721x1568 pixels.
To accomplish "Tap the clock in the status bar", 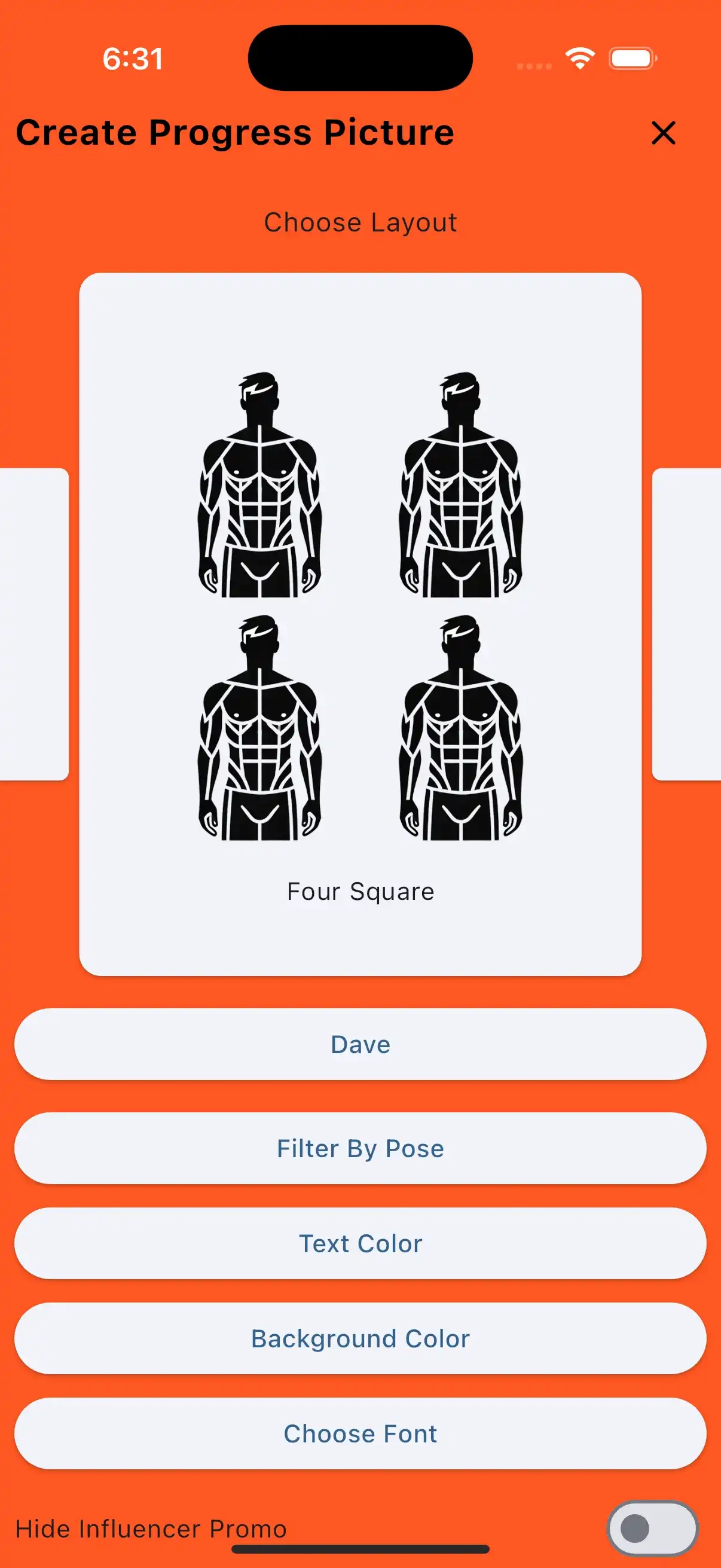I will [133, 59].
